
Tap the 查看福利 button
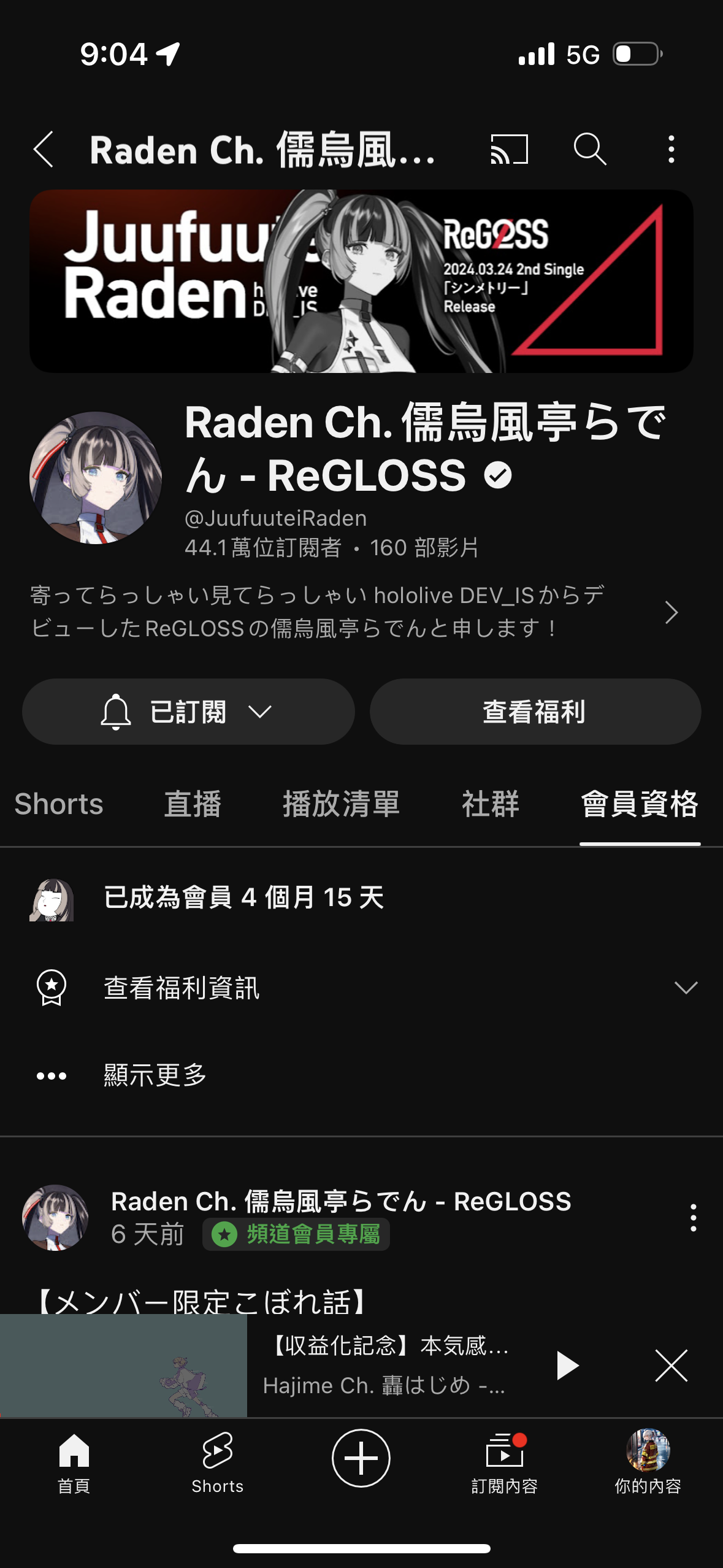pos(535,712)
